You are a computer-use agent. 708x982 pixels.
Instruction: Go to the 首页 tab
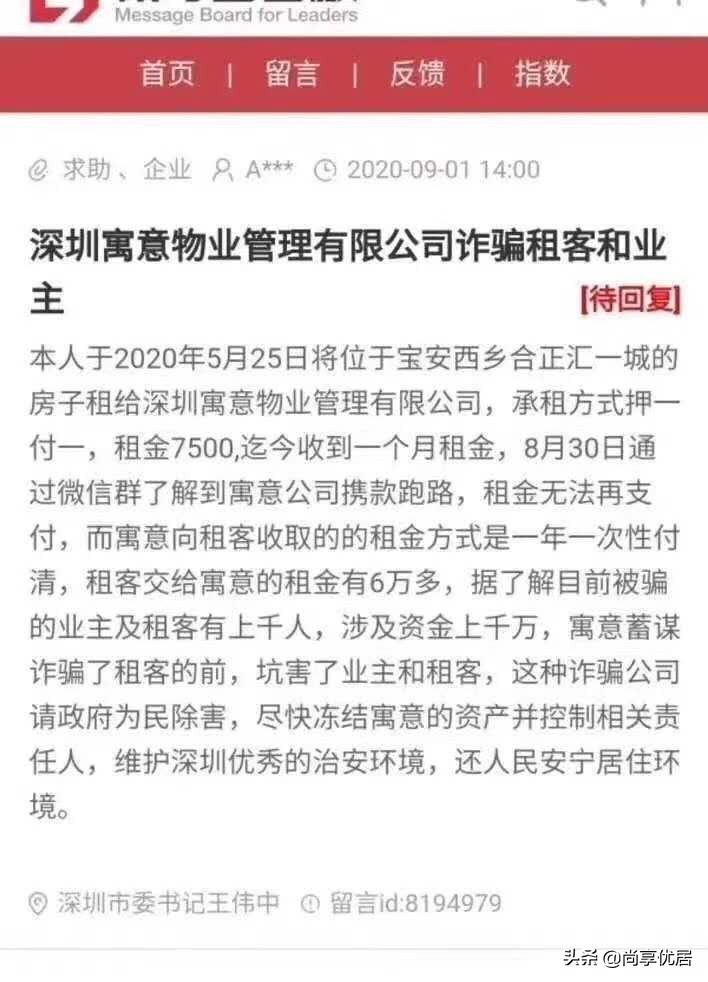click(167, 74)
